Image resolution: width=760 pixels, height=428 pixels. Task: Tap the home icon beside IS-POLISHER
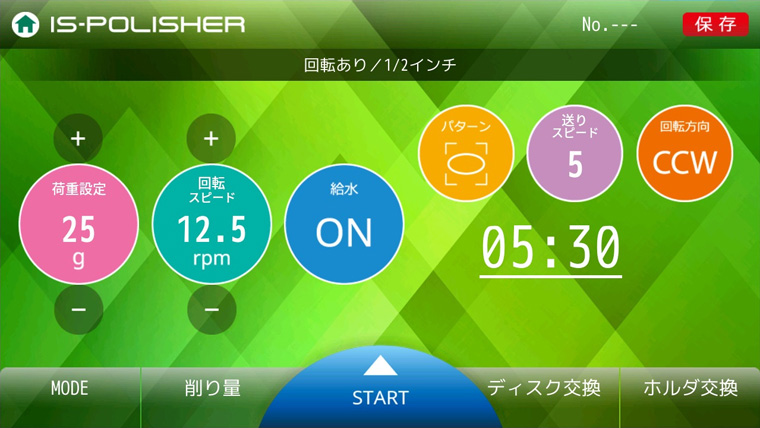coord(25,24)
